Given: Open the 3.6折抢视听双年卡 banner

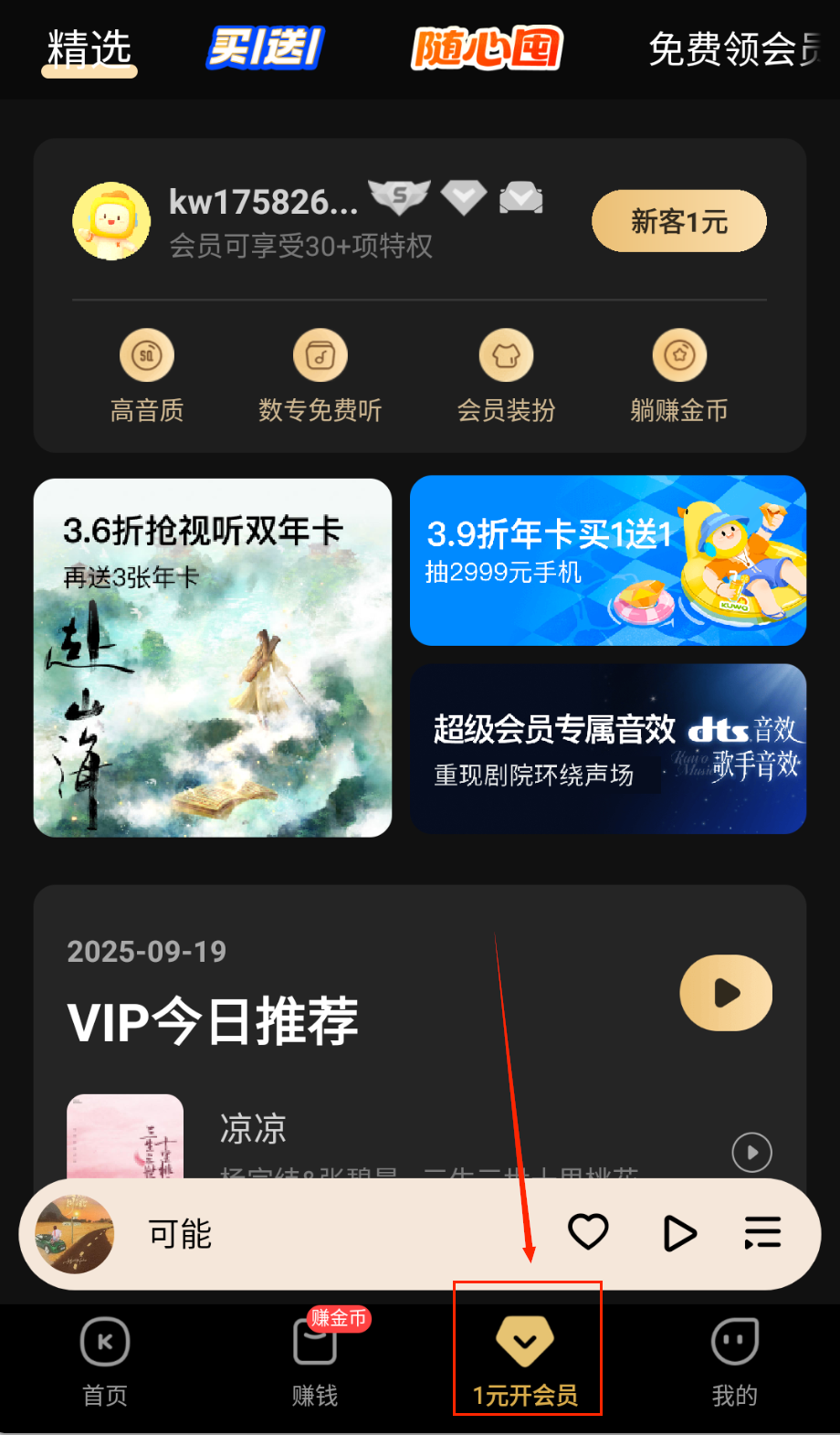Looking at the screenshot, I should click(213, 658).
